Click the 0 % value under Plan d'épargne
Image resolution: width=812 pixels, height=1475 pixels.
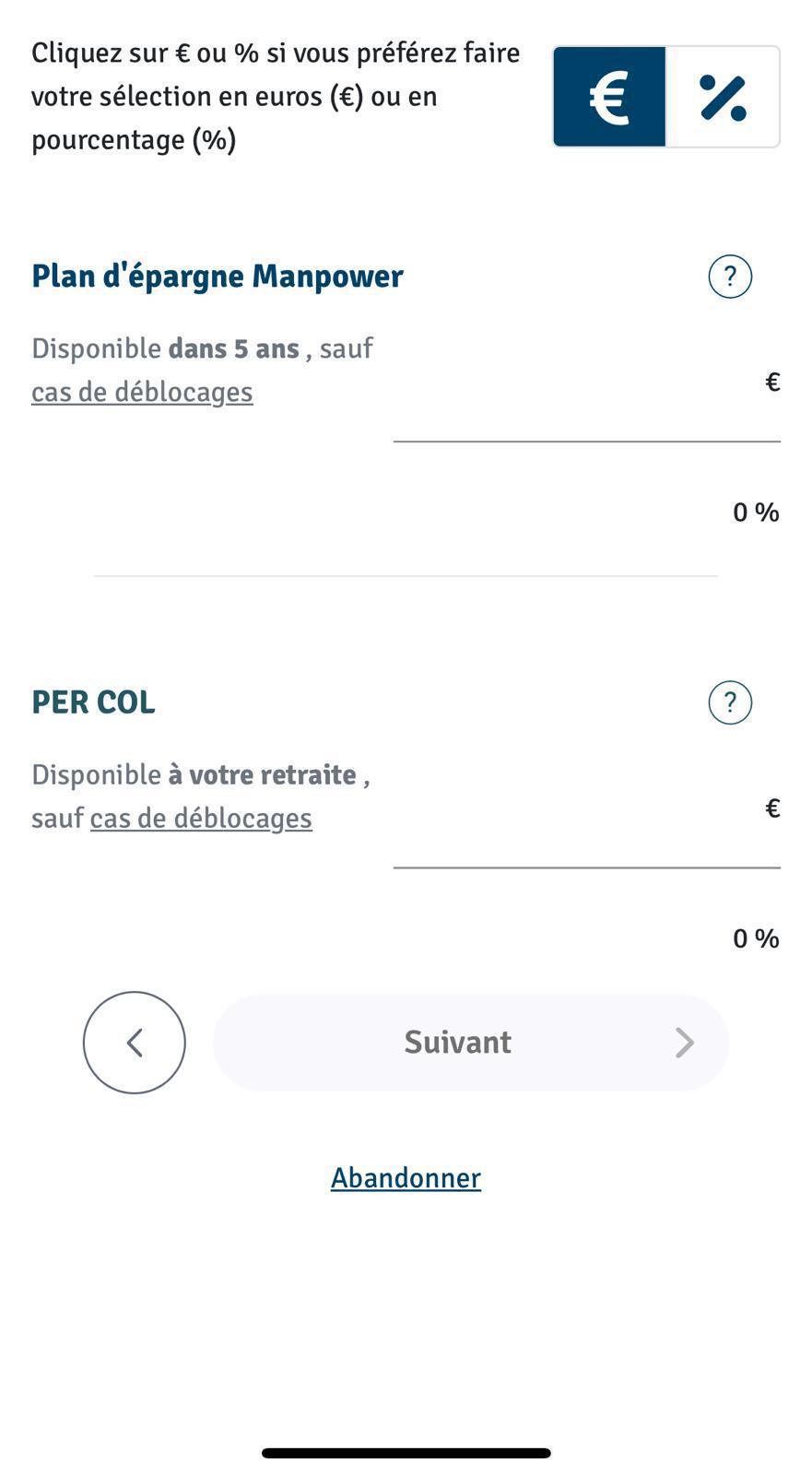pos(754,513)
